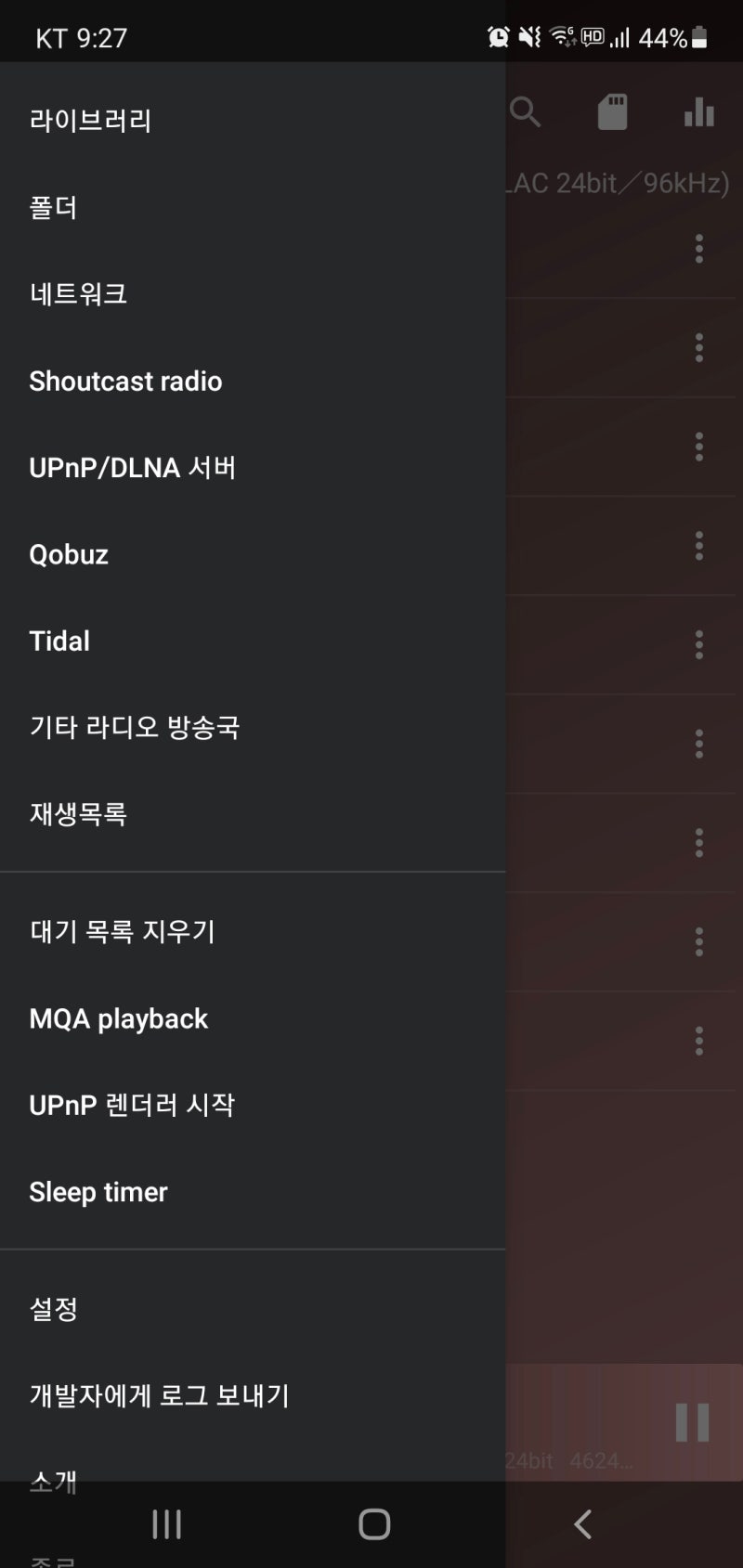
Task: Select 네트워크 in the drawer
Action: click(253, 294)
